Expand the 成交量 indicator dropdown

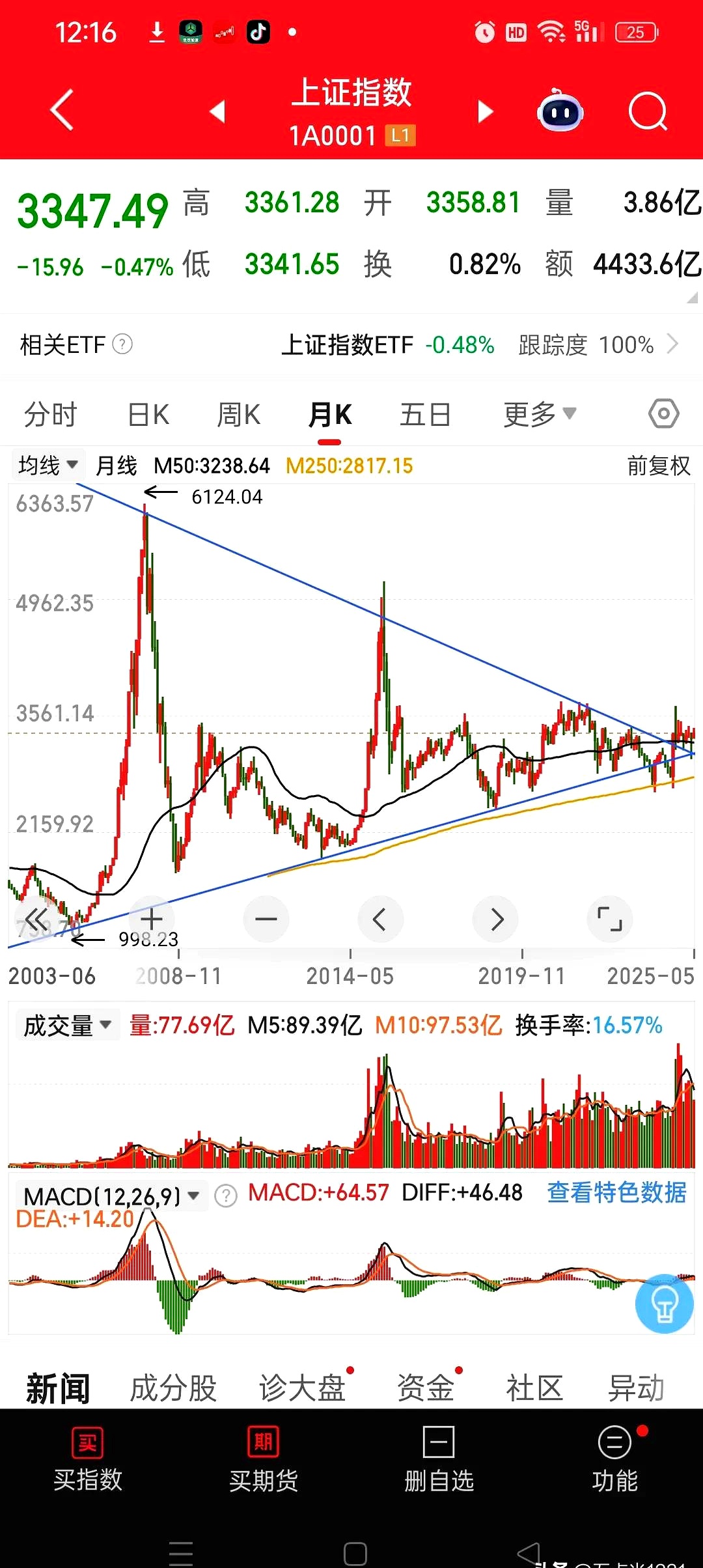67,1026
